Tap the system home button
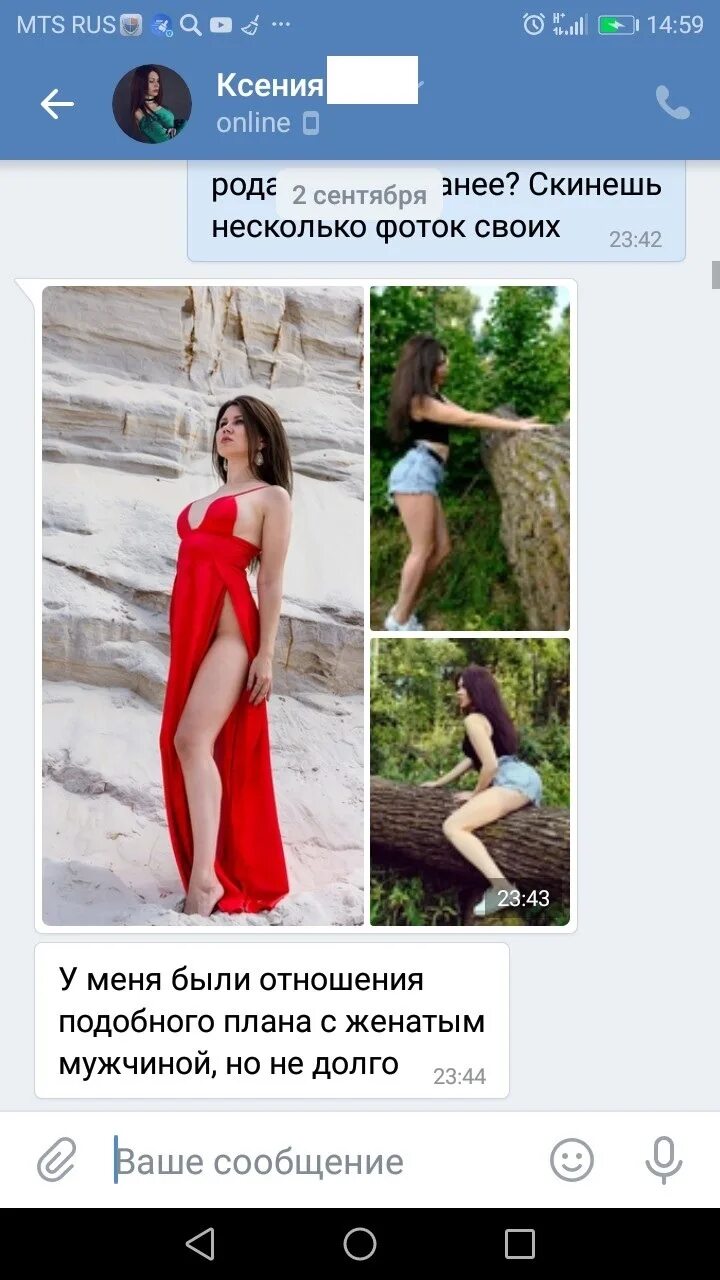 [360, 1244]
